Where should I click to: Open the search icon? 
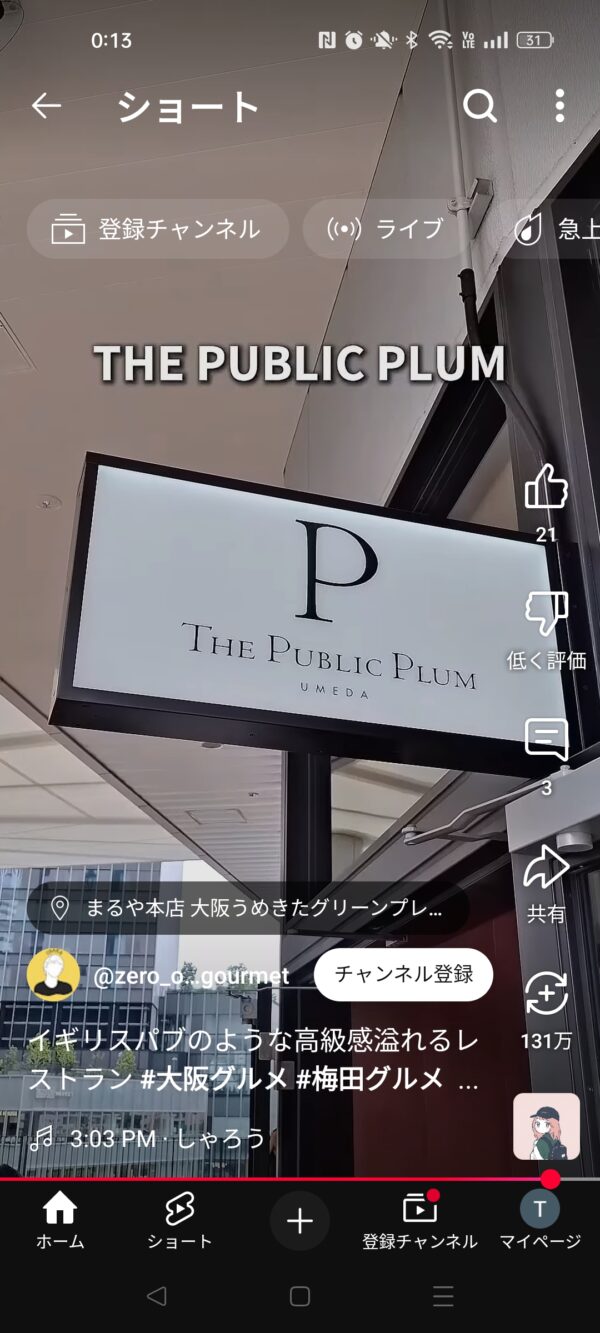click(480, 105)
